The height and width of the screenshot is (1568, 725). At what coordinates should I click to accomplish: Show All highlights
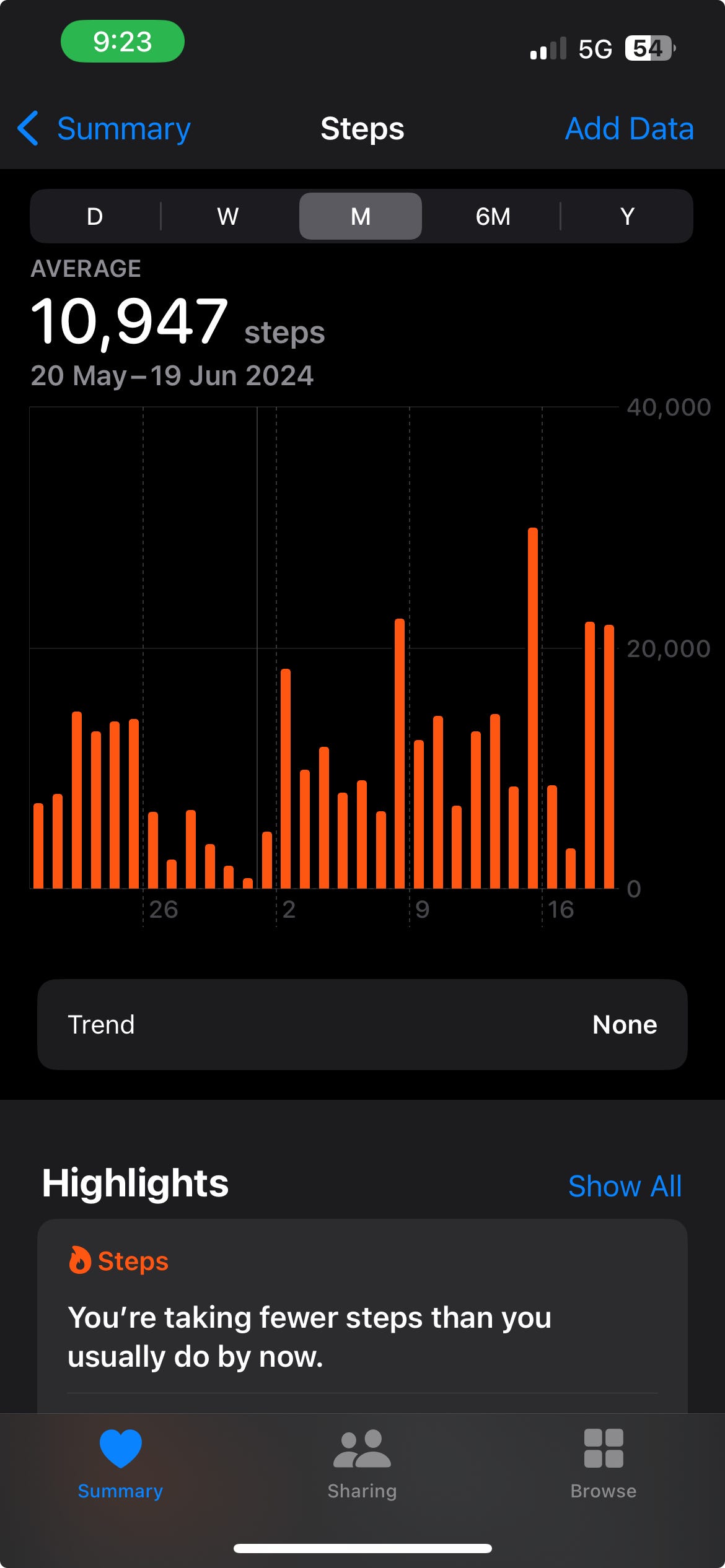coord(625,1187)
